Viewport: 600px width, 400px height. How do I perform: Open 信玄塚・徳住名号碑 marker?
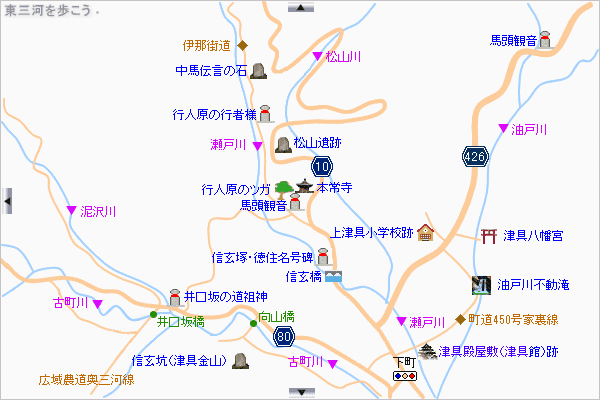coord(322,256)
